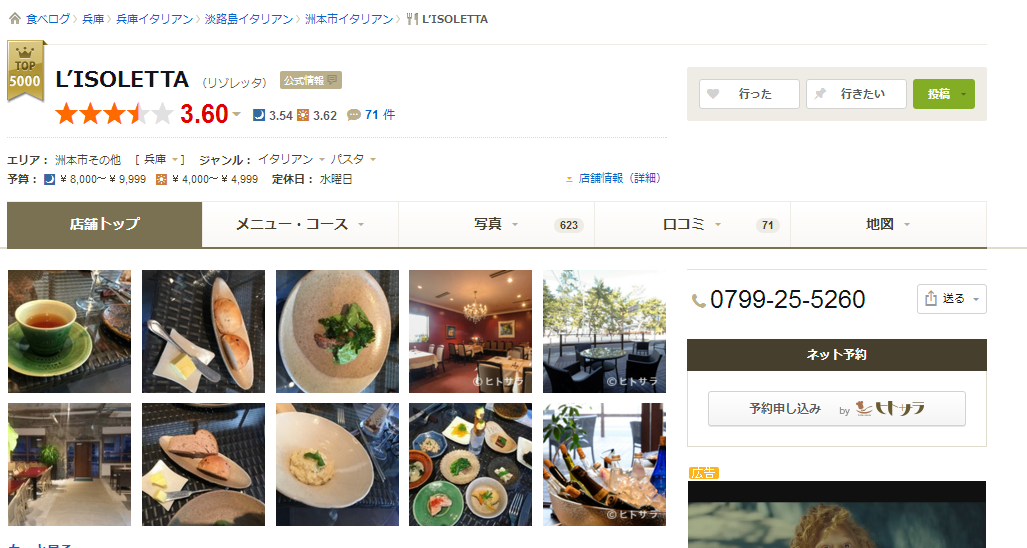The width and height of the screenshot is (1027, 548).
Task: Switch to the 店舗トップ tab
Action: pyautogui.click(x=104, y=224)
